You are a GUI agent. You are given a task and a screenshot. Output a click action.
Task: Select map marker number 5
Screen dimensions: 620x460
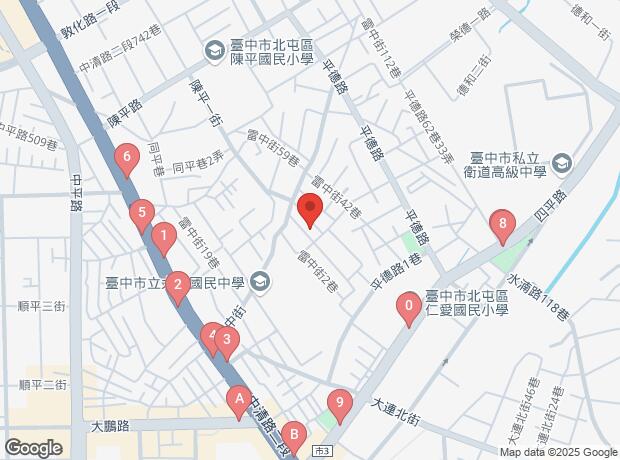coord(142,213)
